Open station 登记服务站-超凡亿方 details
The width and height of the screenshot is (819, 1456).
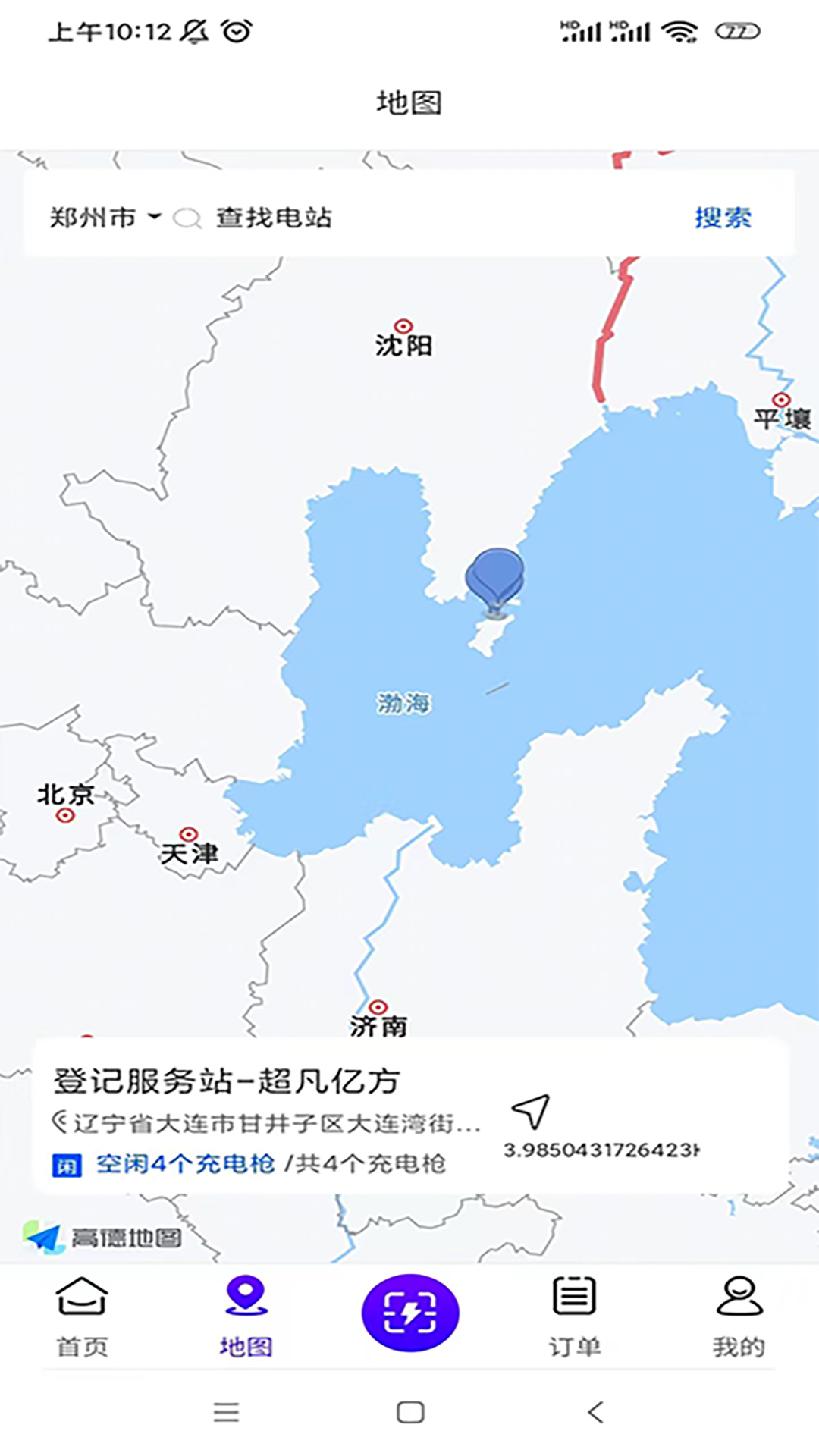[x=227, y=1081]
